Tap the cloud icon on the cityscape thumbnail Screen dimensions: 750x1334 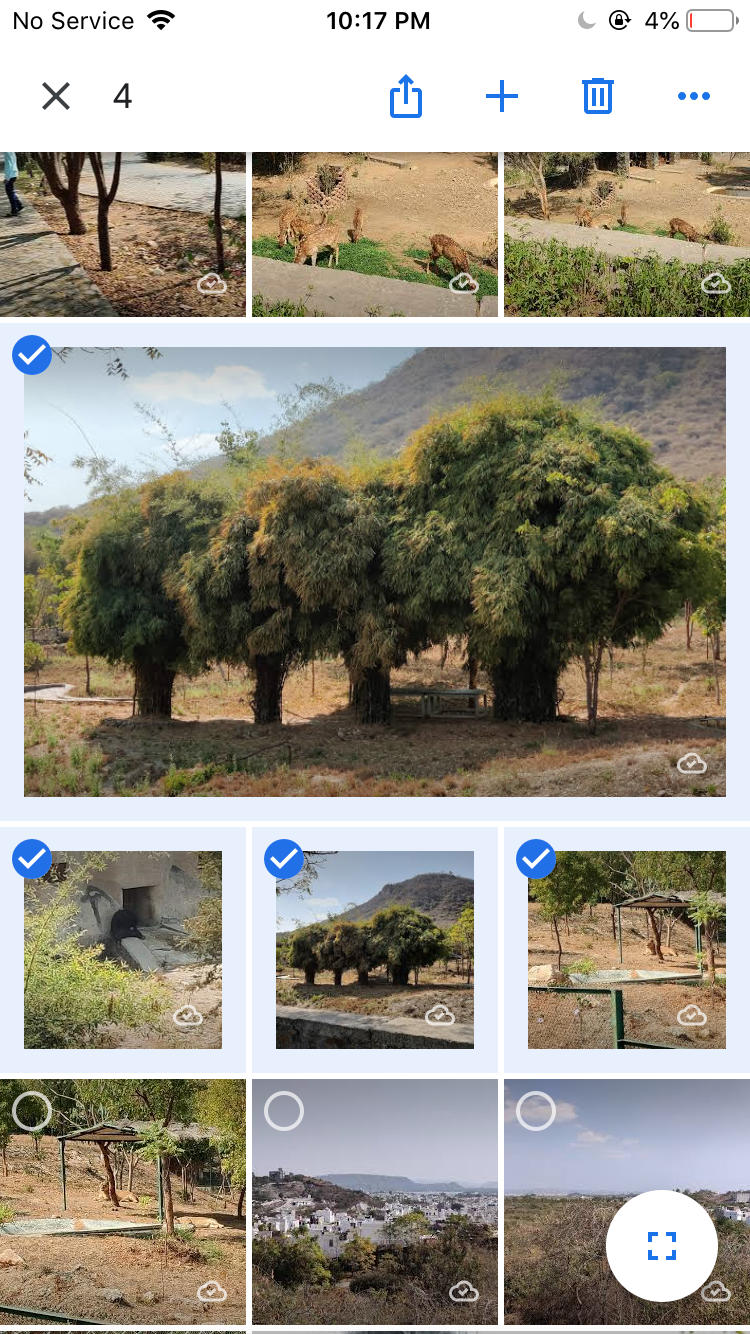[x=464, y=1289]
